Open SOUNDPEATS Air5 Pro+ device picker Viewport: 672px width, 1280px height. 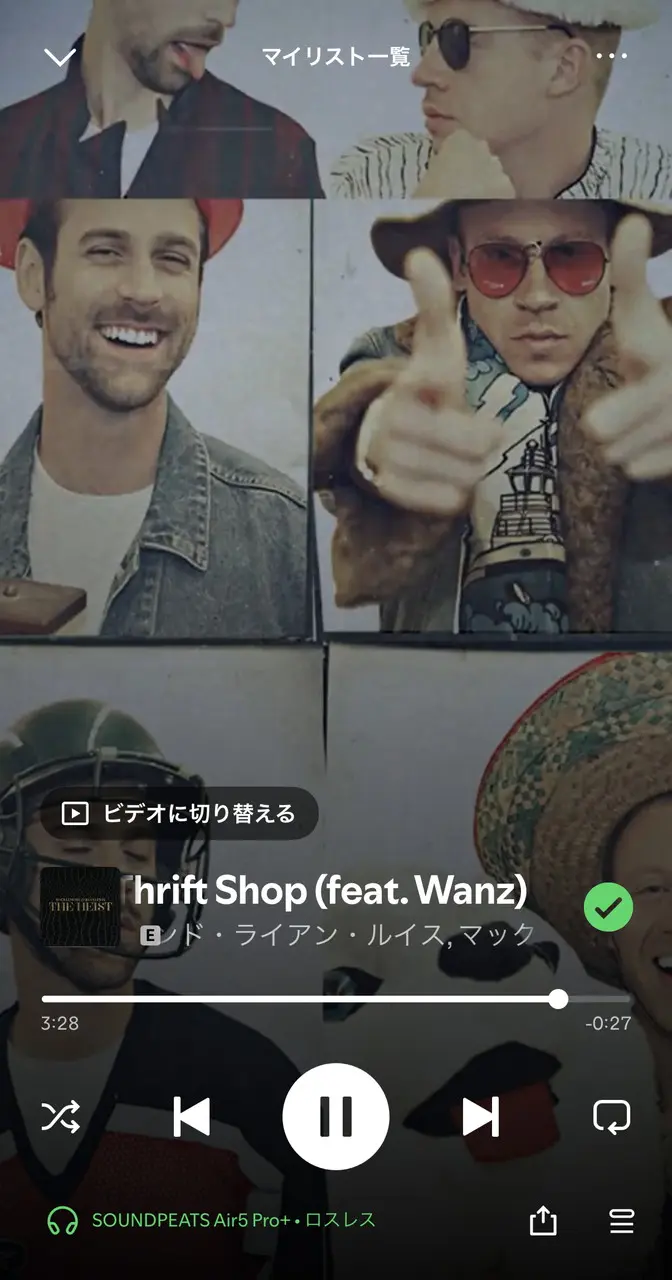[x=212, y=1221]
